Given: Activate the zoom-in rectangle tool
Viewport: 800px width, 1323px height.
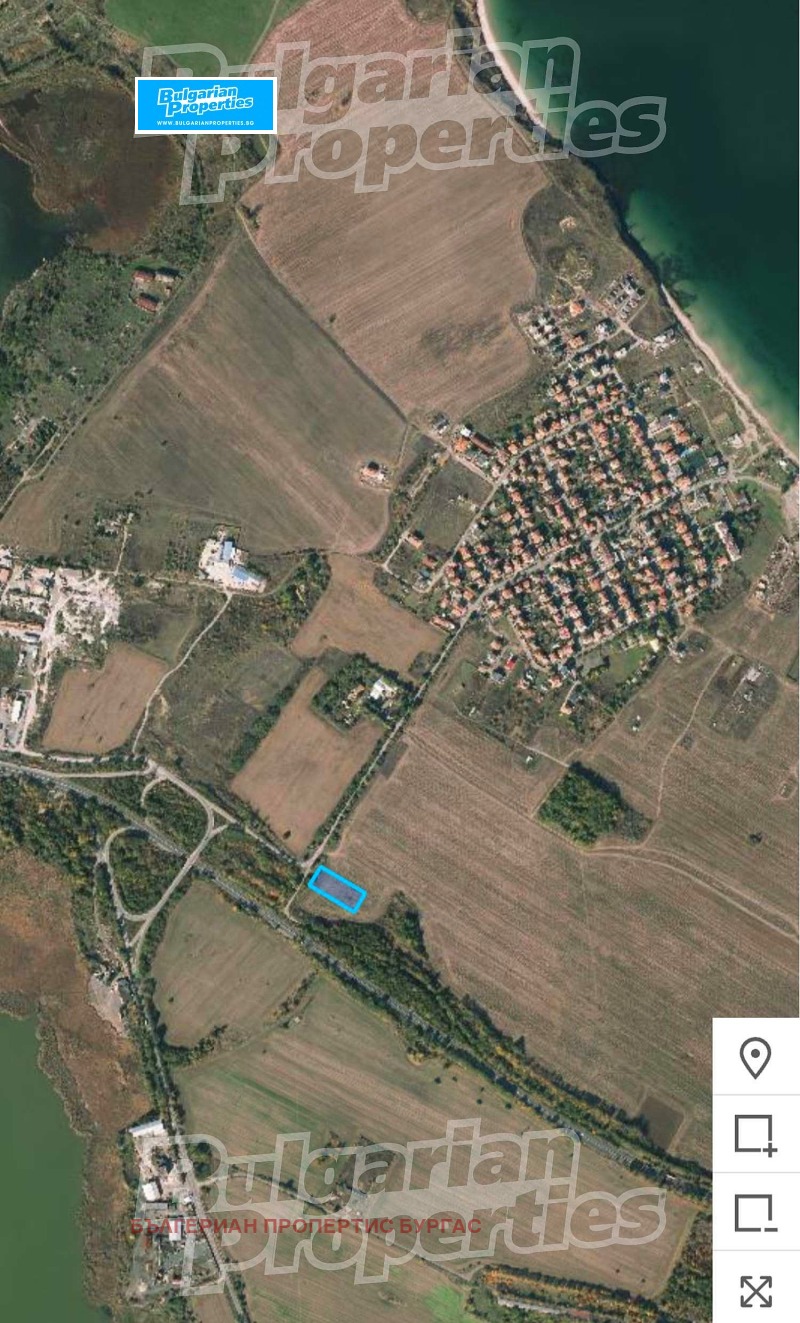Looking at the screenshot, I should click(x=756, y=1135).
